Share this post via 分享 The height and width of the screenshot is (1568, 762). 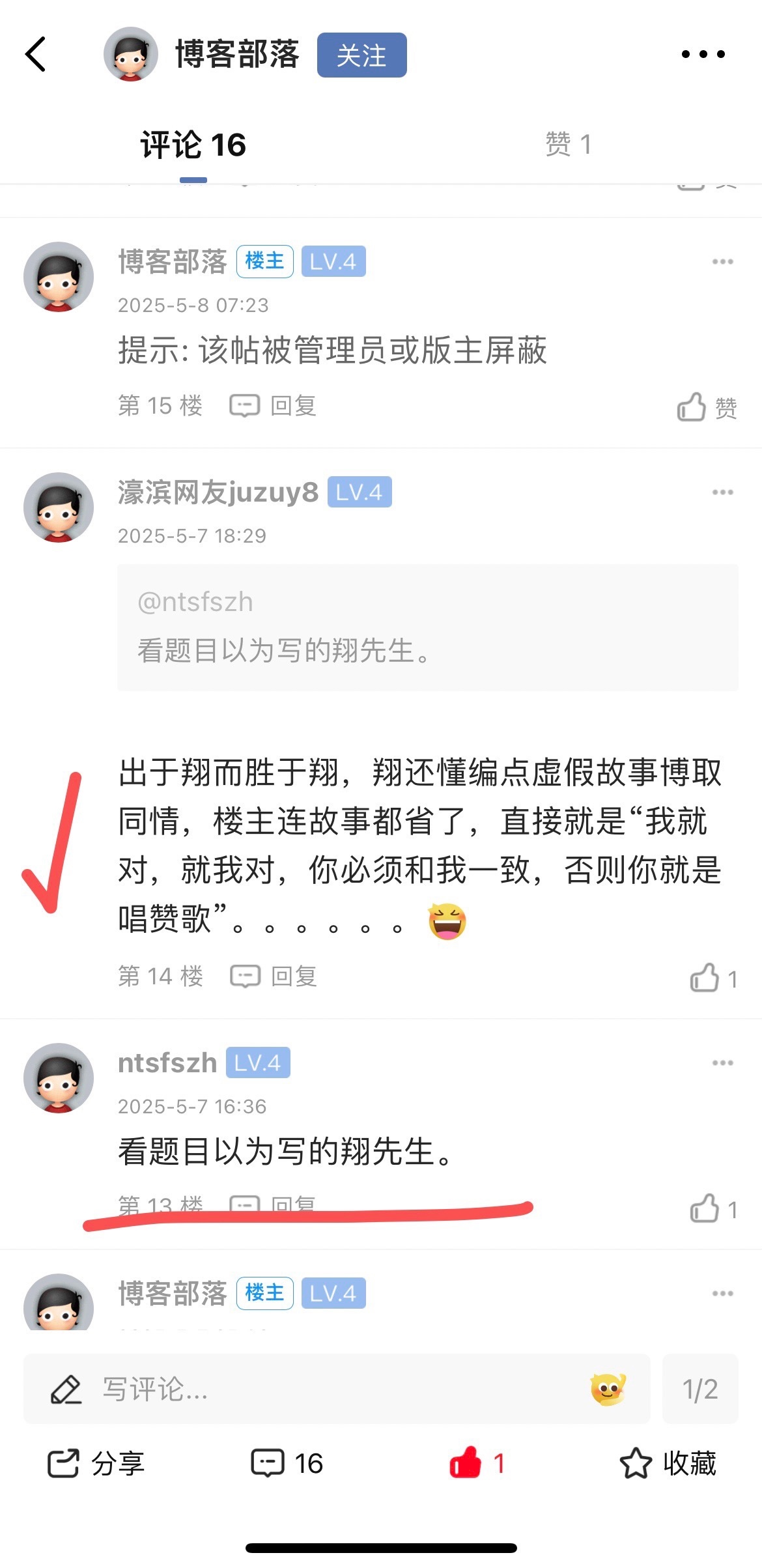coord(96,1464)
